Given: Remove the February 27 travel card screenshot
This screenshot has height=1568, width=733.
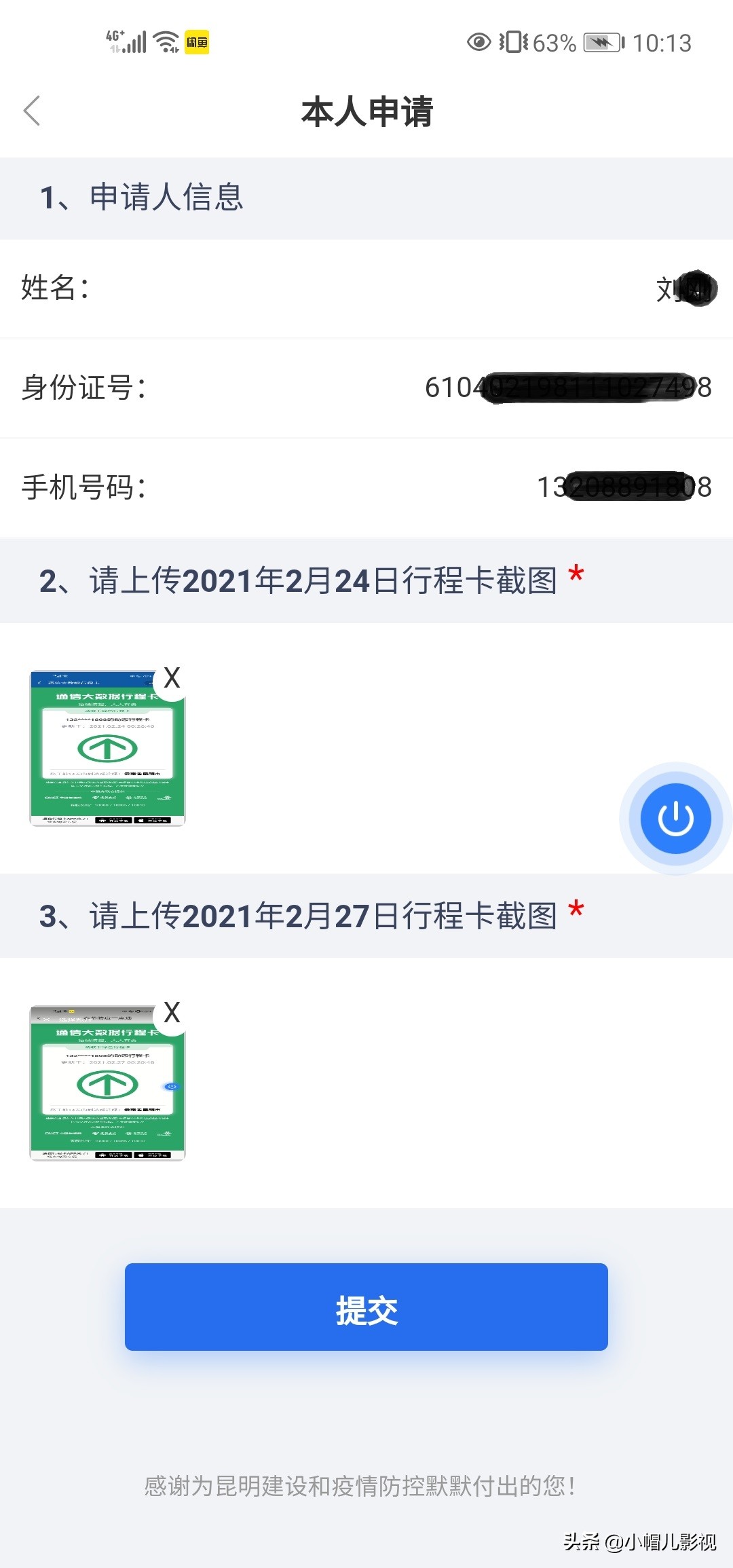Looking at the screenshot, I should 172,1012.
